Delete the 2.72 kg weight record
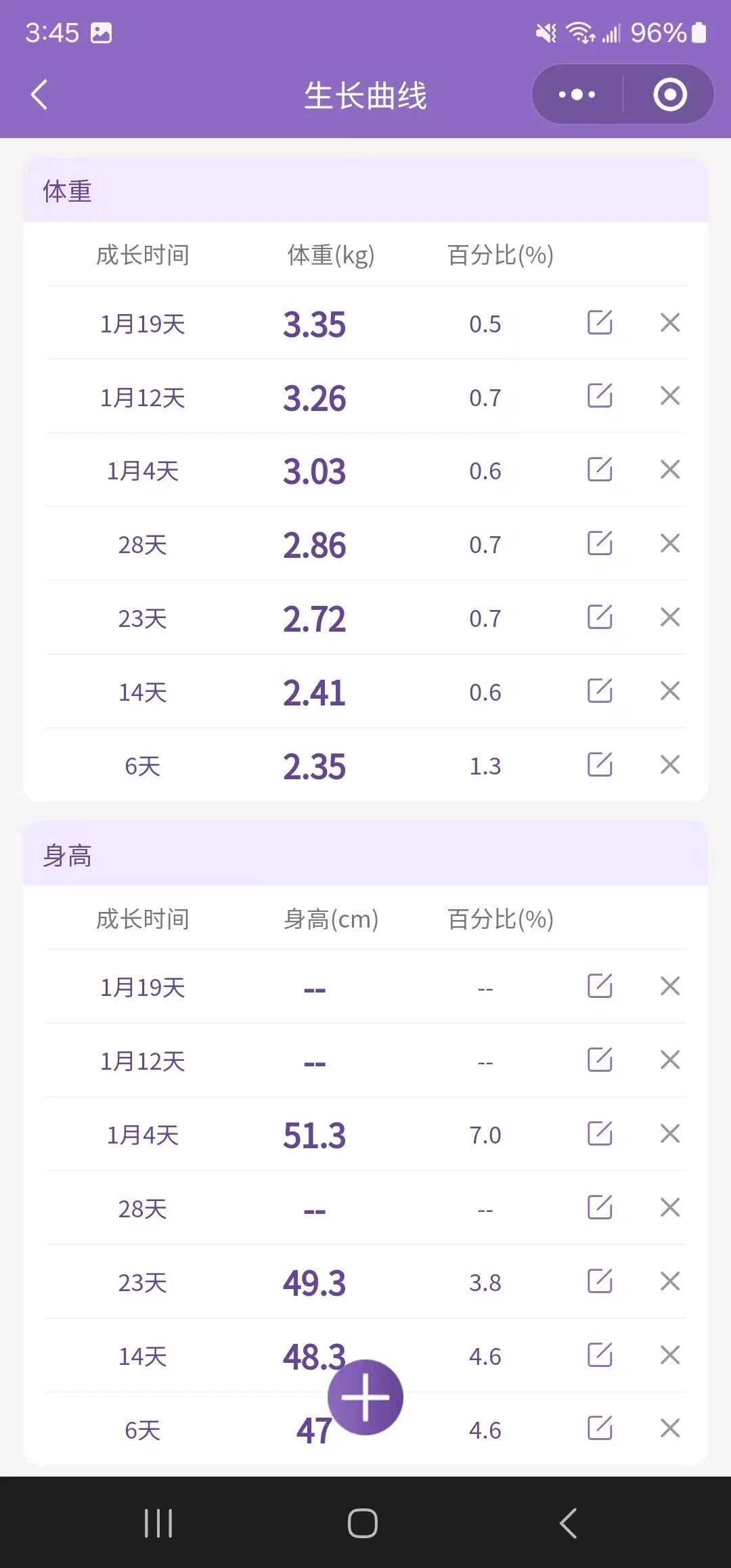 pyautogui.click(x=670, y=617)
